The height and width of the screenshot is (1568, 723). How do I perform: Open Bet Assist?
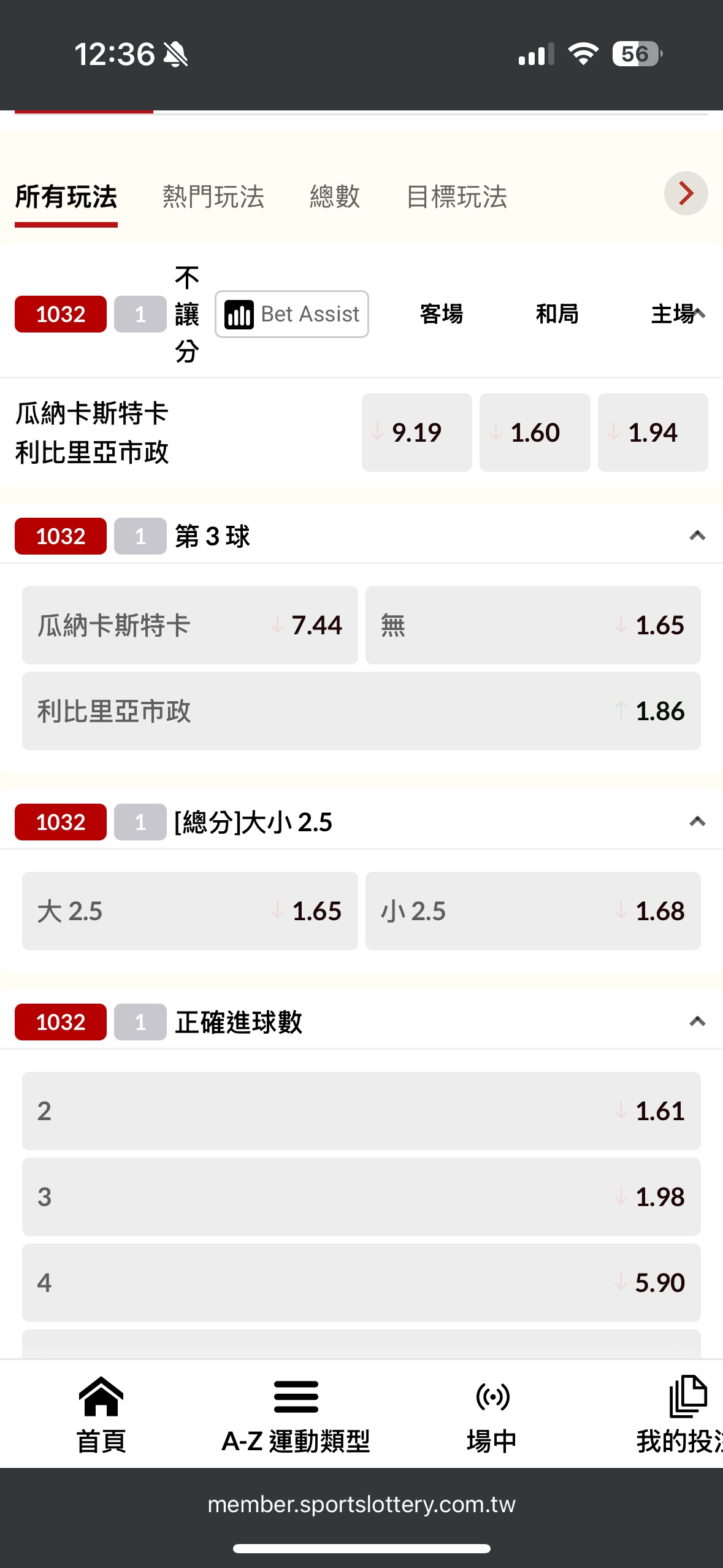point(292,314)
